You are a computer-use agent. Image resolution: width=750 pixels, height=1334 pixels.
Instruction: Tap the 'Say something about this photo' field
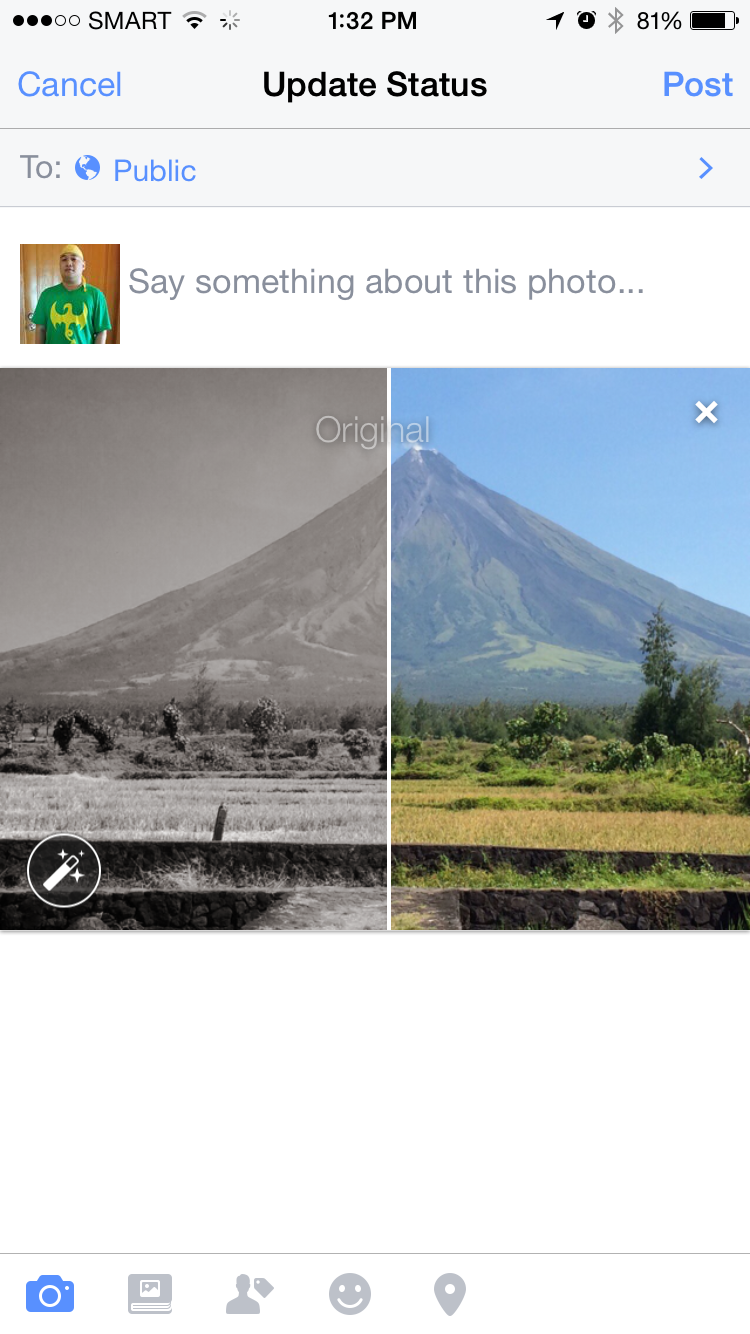pos(386,283)
